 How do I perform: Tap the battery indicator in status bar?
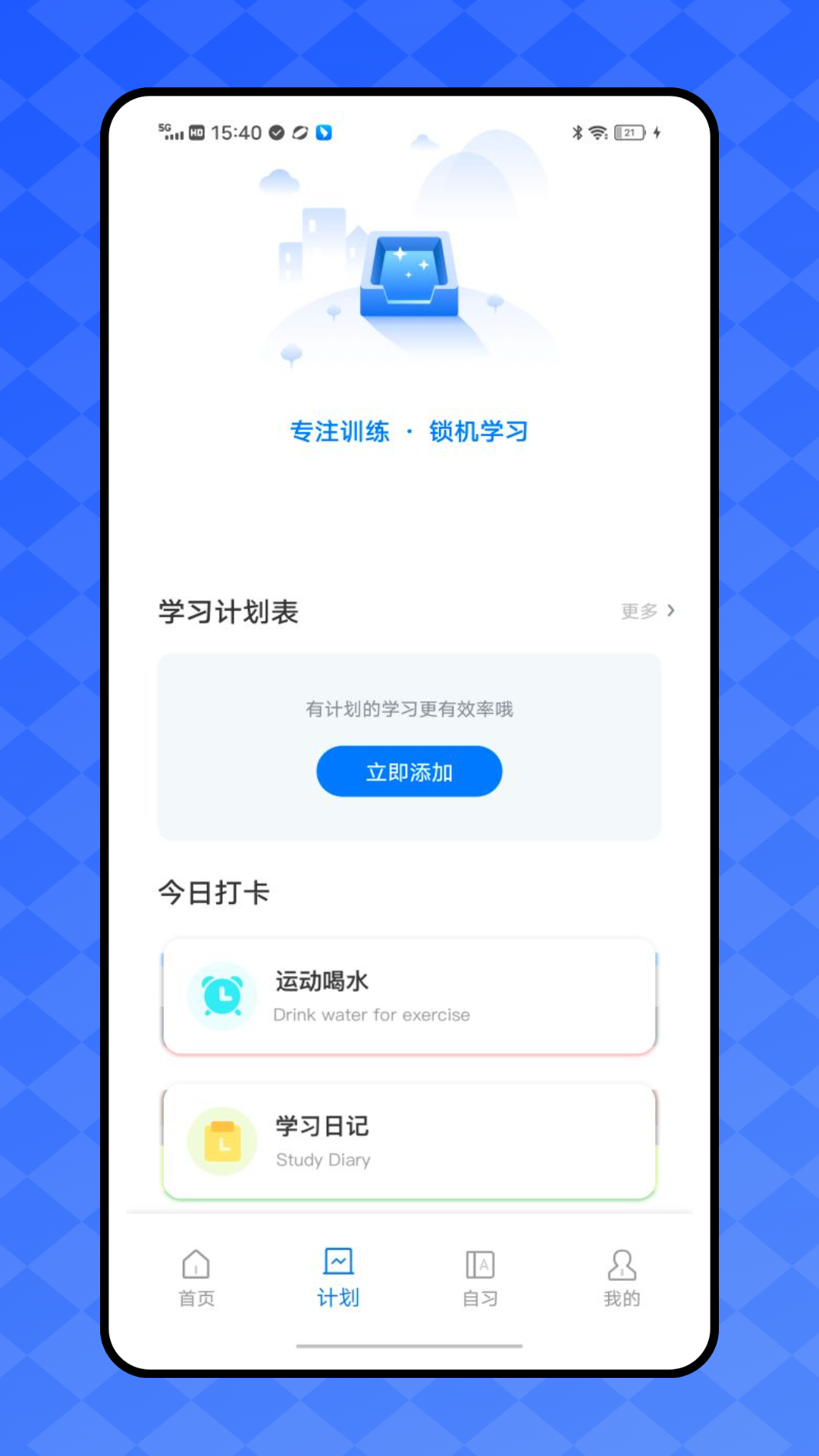[x=628, y=132]
